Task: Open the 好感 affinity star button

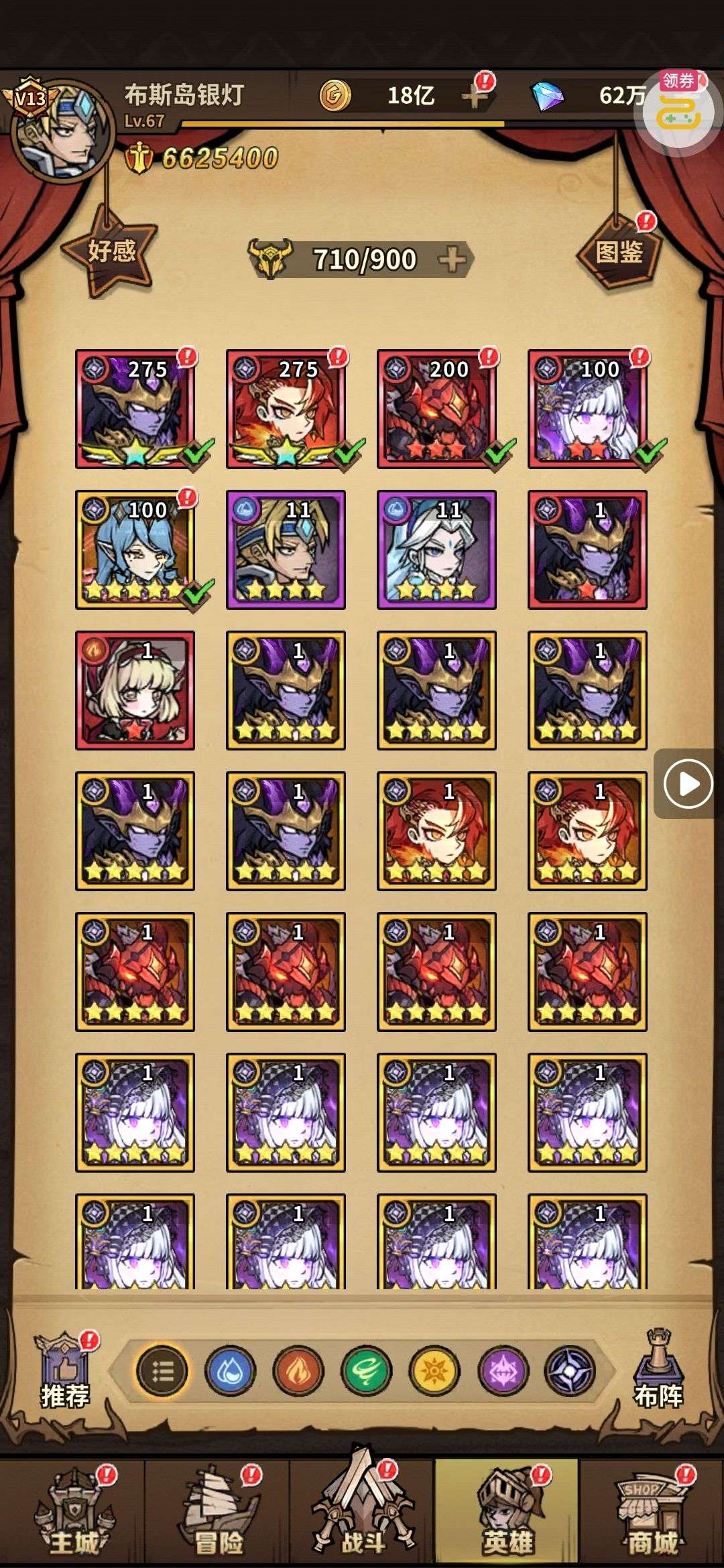Action: (111, 252)
